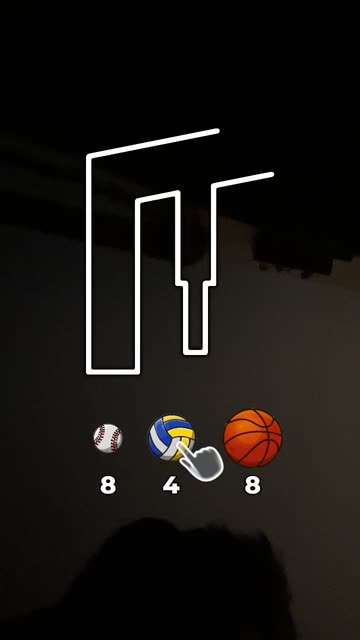Pick the basketball
The width and height of the screenshot is (360, 640).
tap(253, 438)
